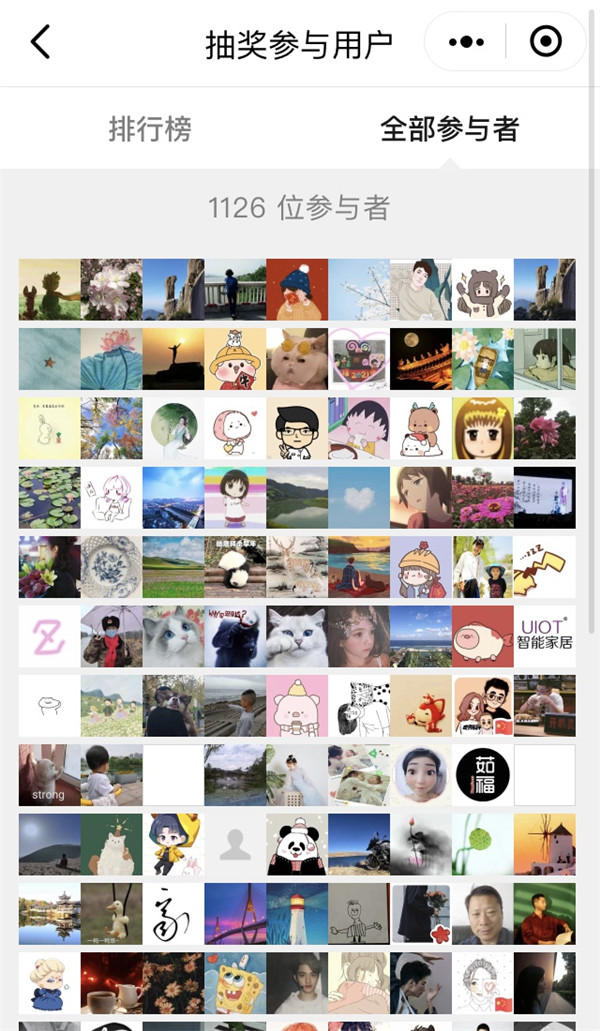
Task: Open the mini program more options menu
Action: coord(466,42)
